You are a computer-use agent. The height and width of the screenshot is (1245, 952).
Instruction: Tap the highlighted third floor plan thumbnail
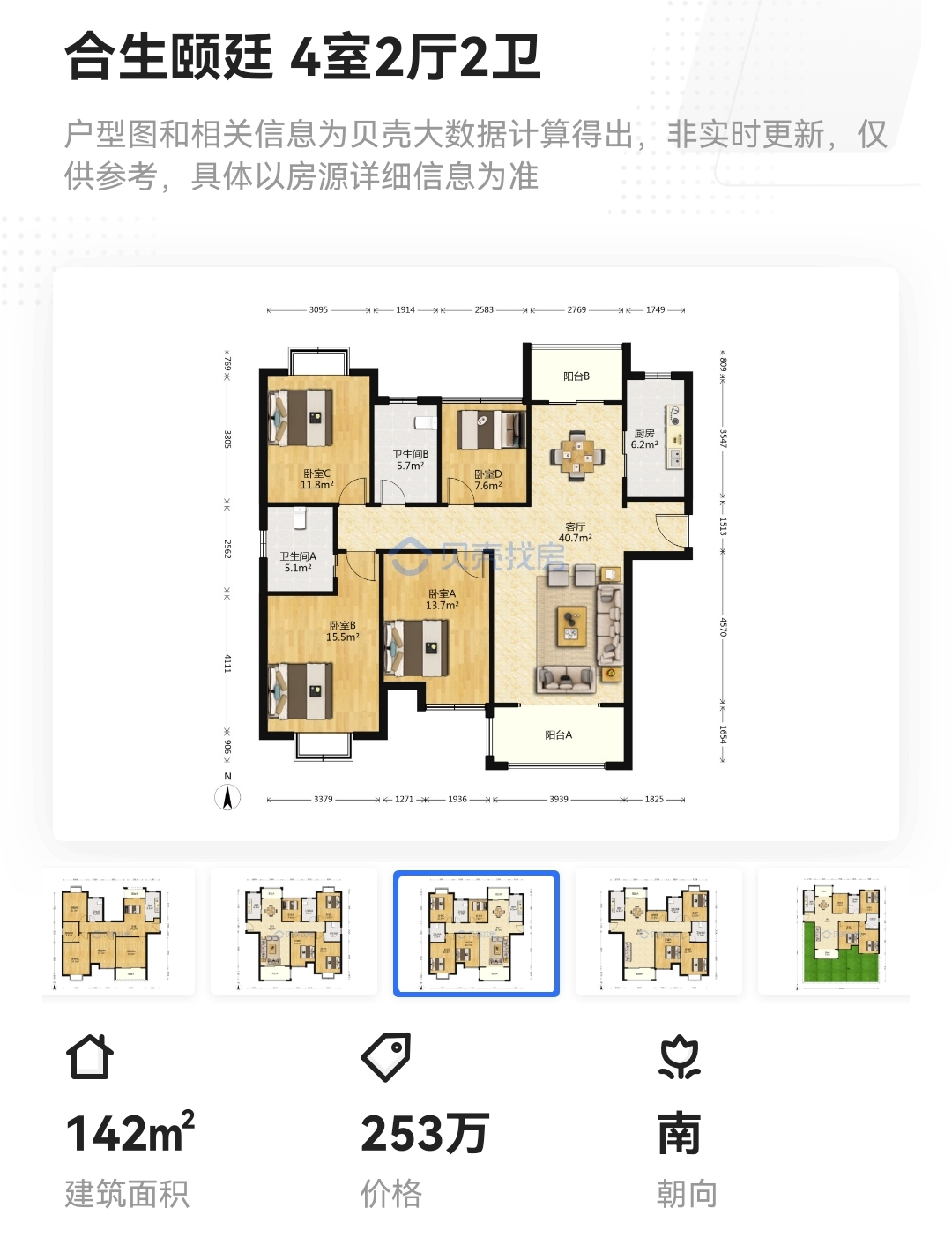pyautogui.click(x=476, y=934)
